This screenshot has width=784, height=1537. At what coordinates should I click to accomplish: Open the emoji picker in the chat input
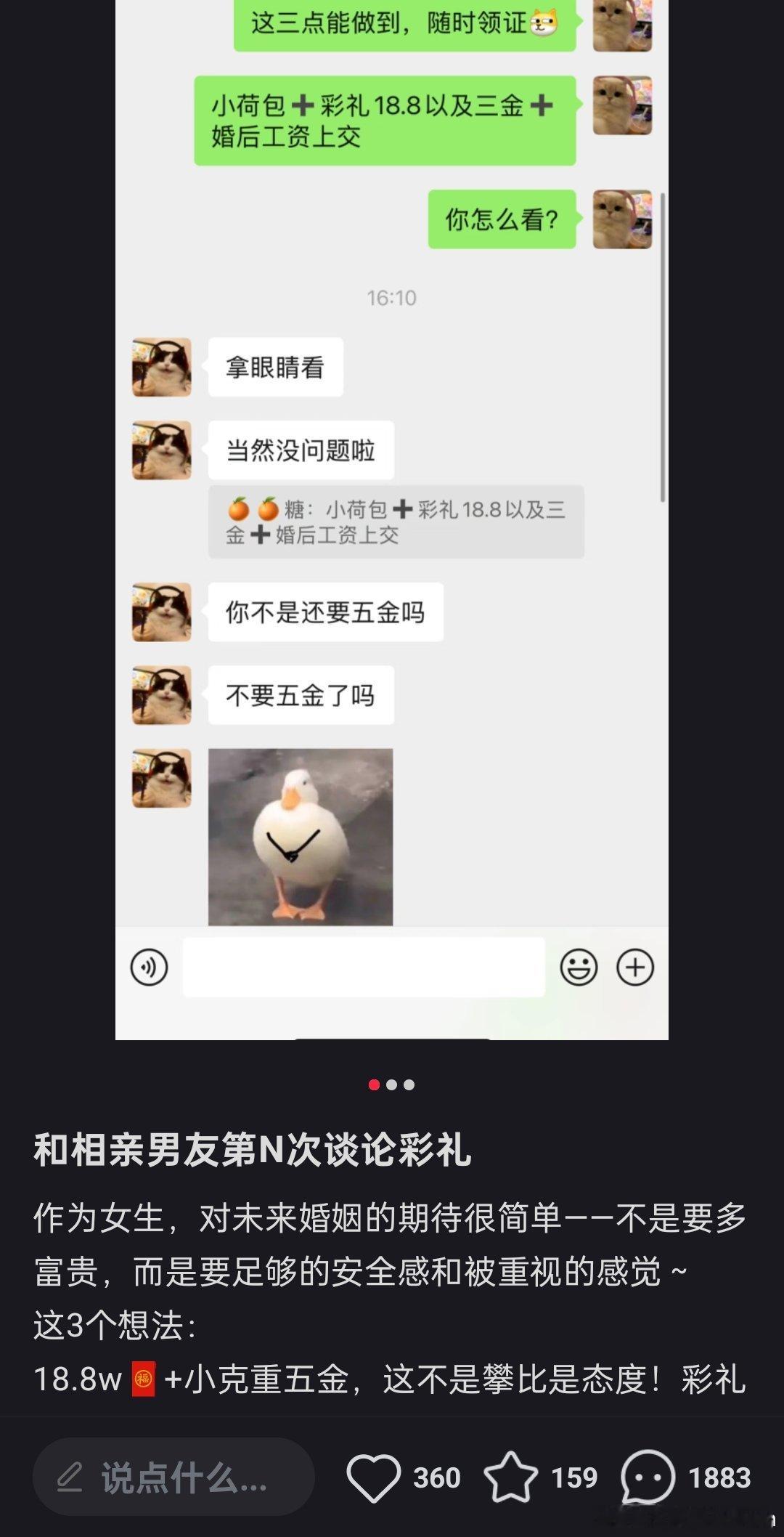click(577, 968)
